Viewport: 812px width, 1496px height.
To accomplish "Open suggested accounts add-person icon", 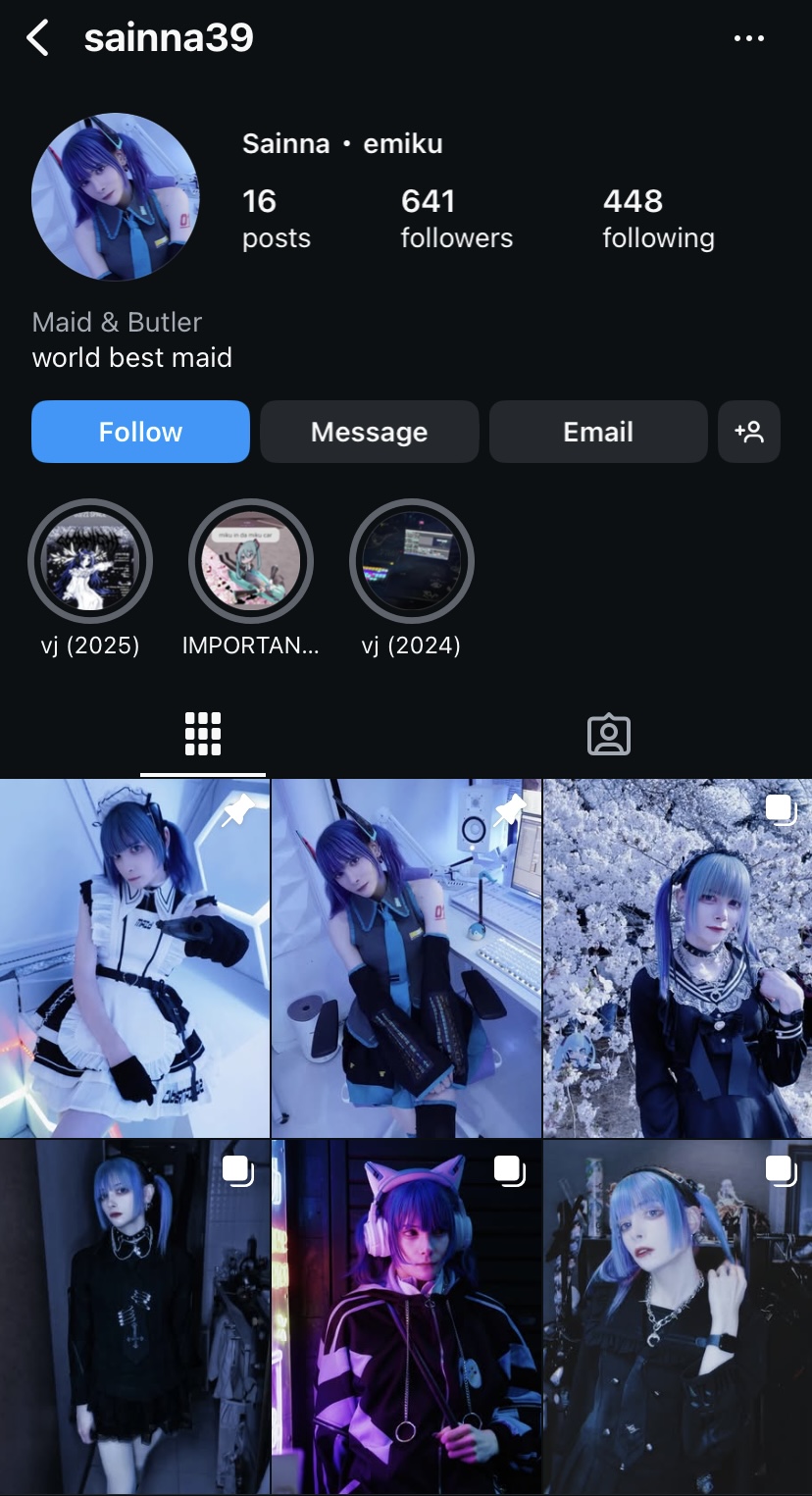I will (x=749, y=432).
